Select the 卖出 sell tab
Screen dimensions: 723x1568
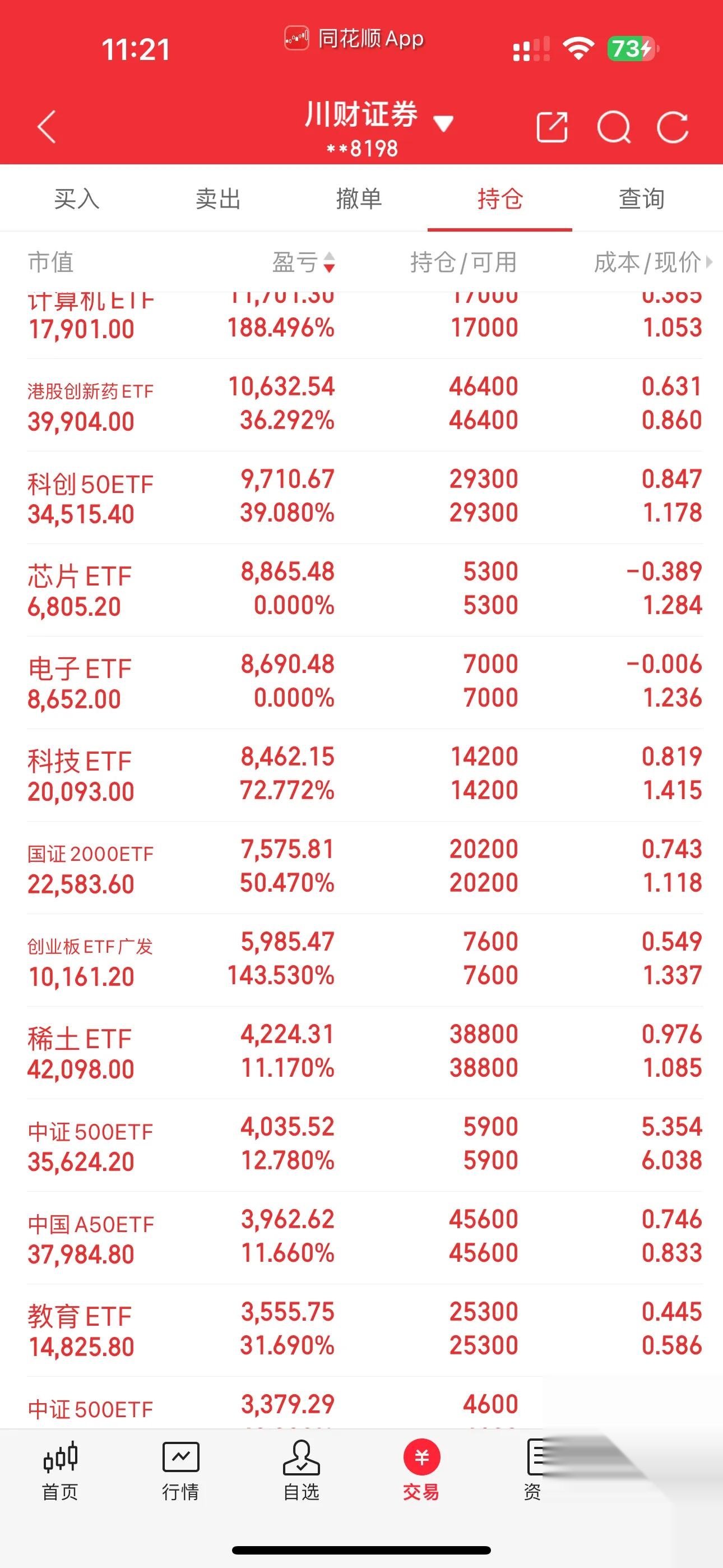point(217,199)
